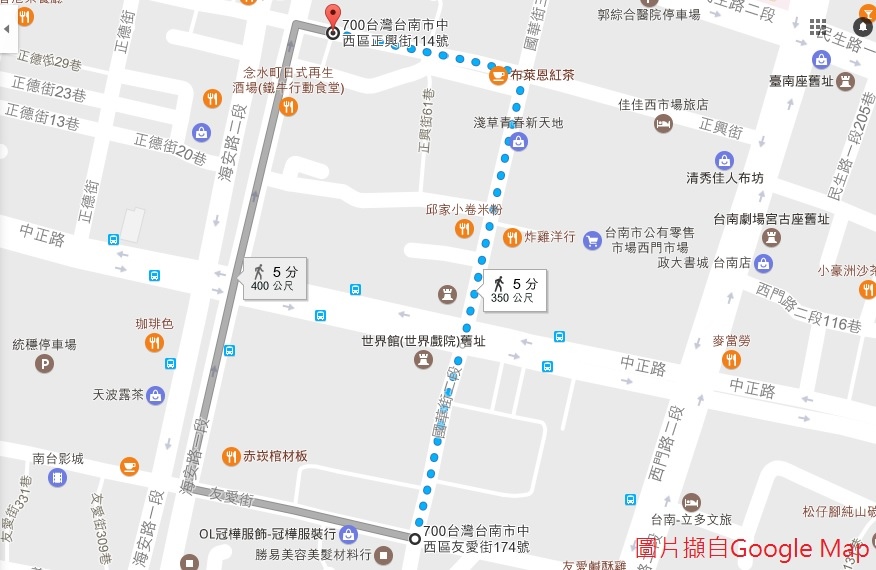Open 麥當勞 restaurant marker
The width and height of the screenshot is (876, 570).
(731, 359)
